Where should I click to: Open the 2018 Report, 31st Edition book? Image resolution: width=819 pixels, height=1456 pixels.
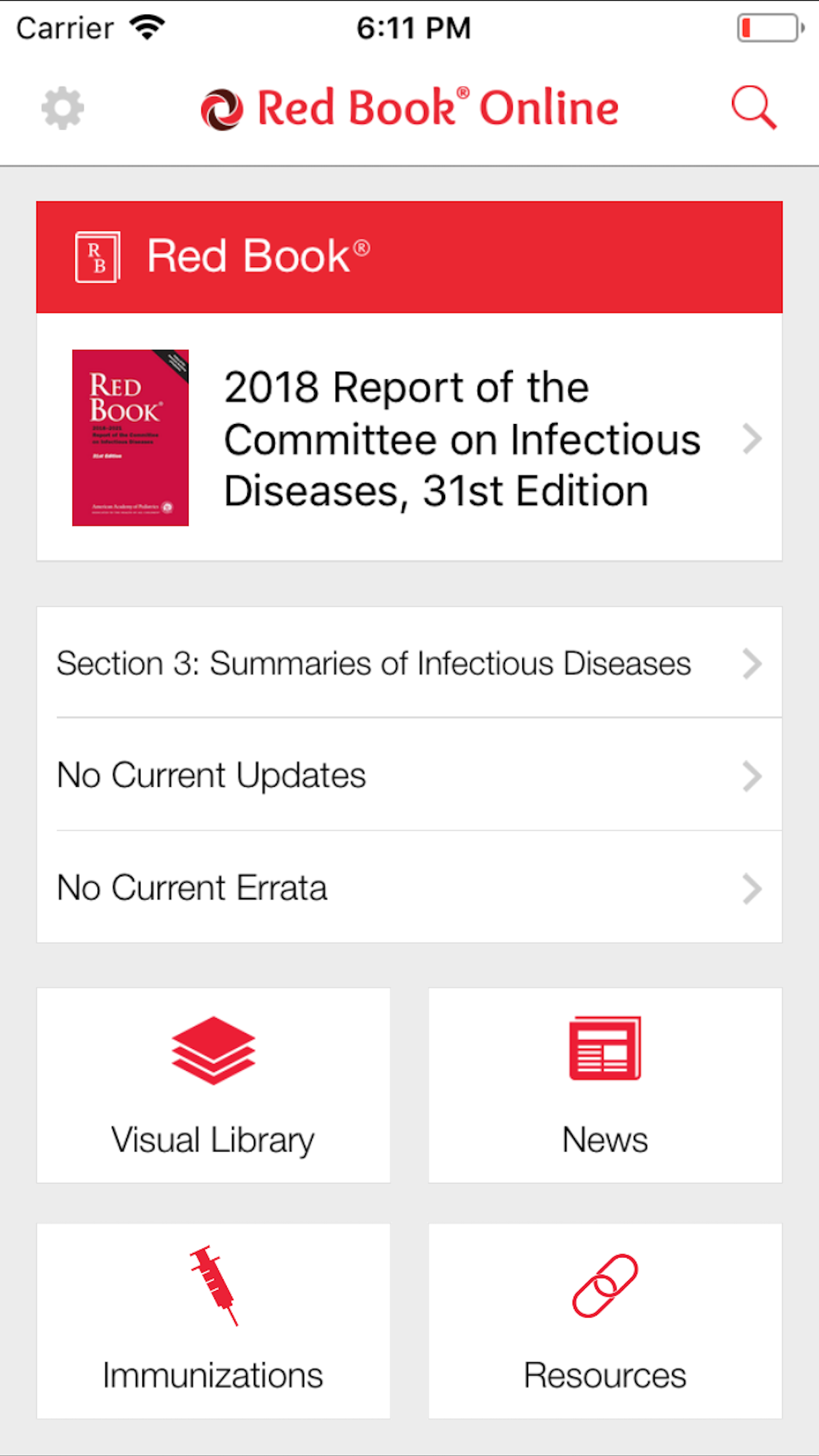(409, 438)
